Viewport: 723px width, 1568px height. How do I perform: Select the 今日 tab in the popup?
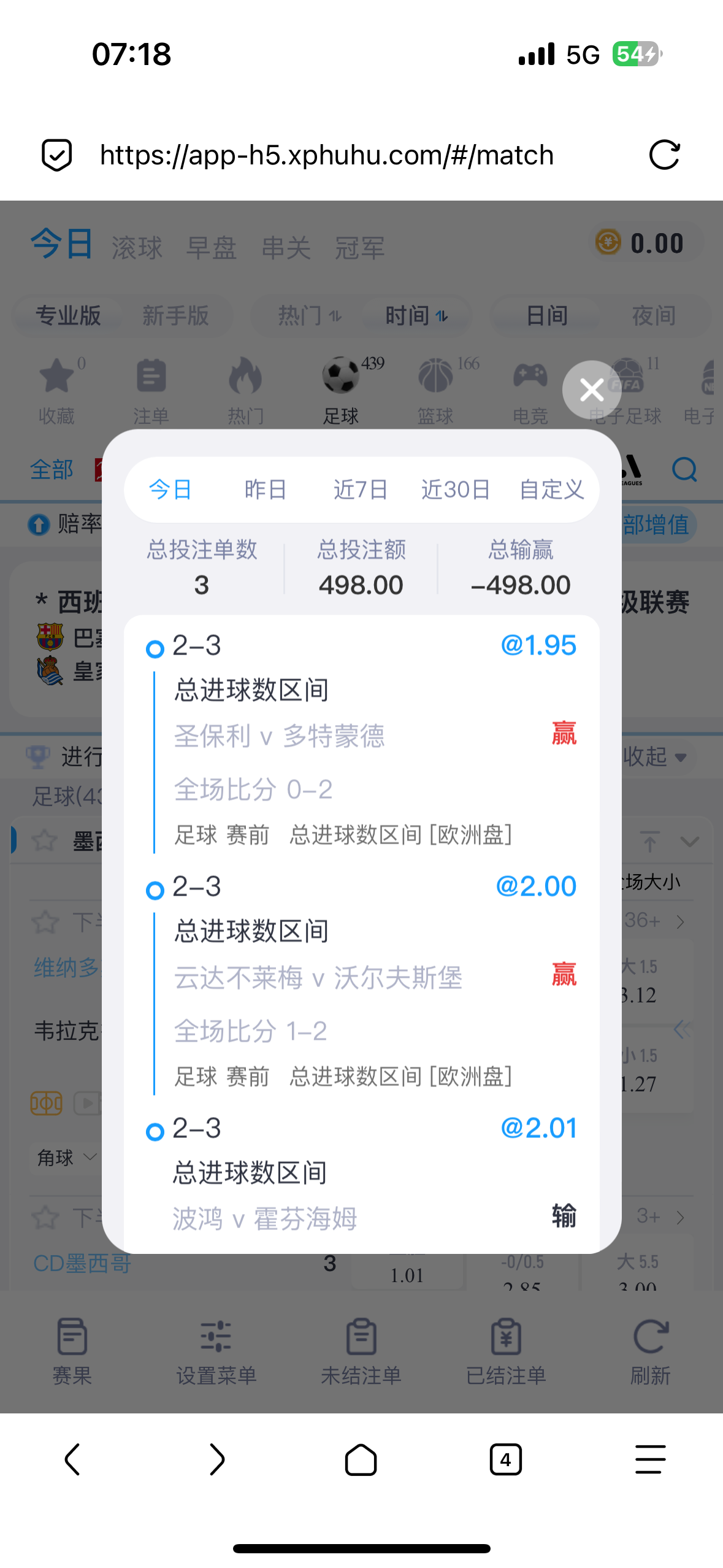point(170,490)
